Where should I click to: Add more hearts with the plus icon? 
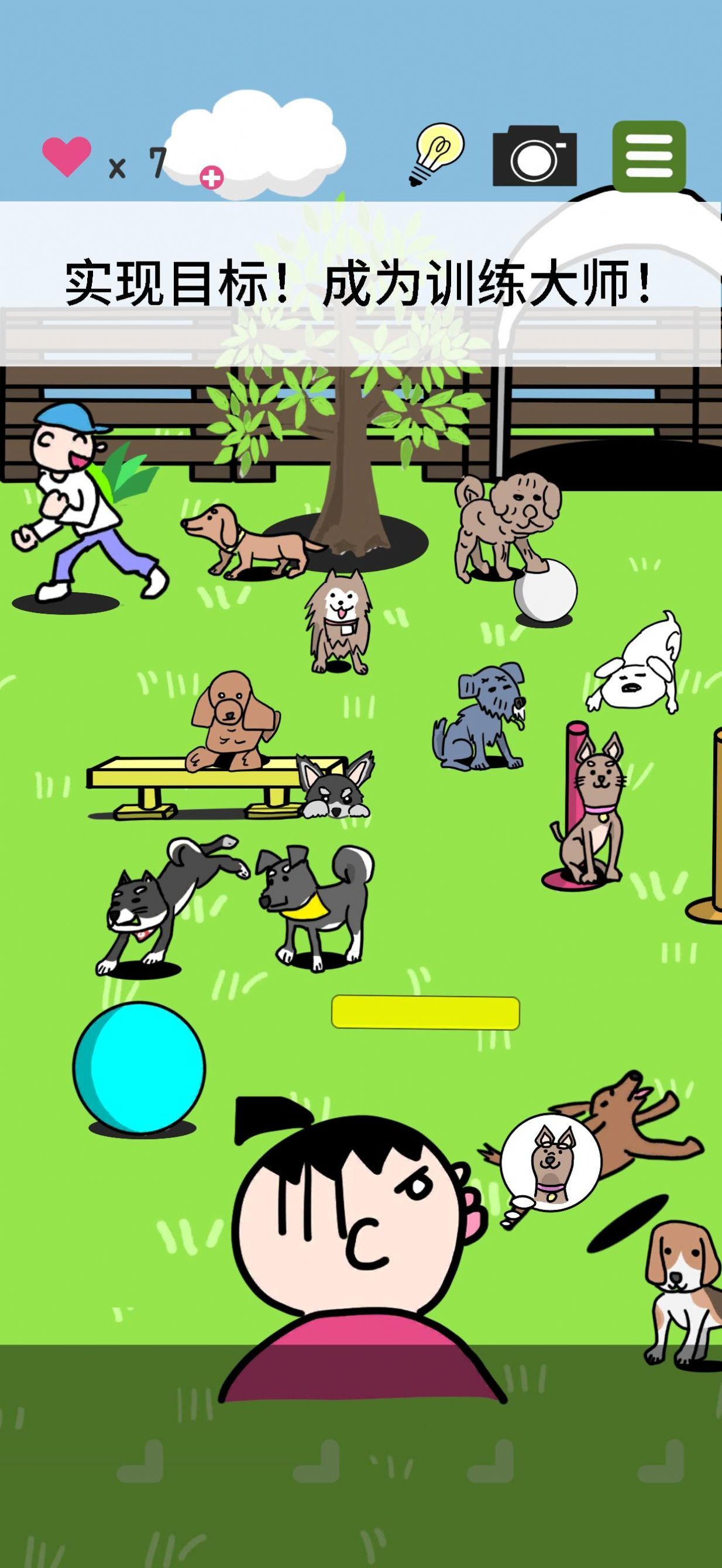click(x=211, y=178)
